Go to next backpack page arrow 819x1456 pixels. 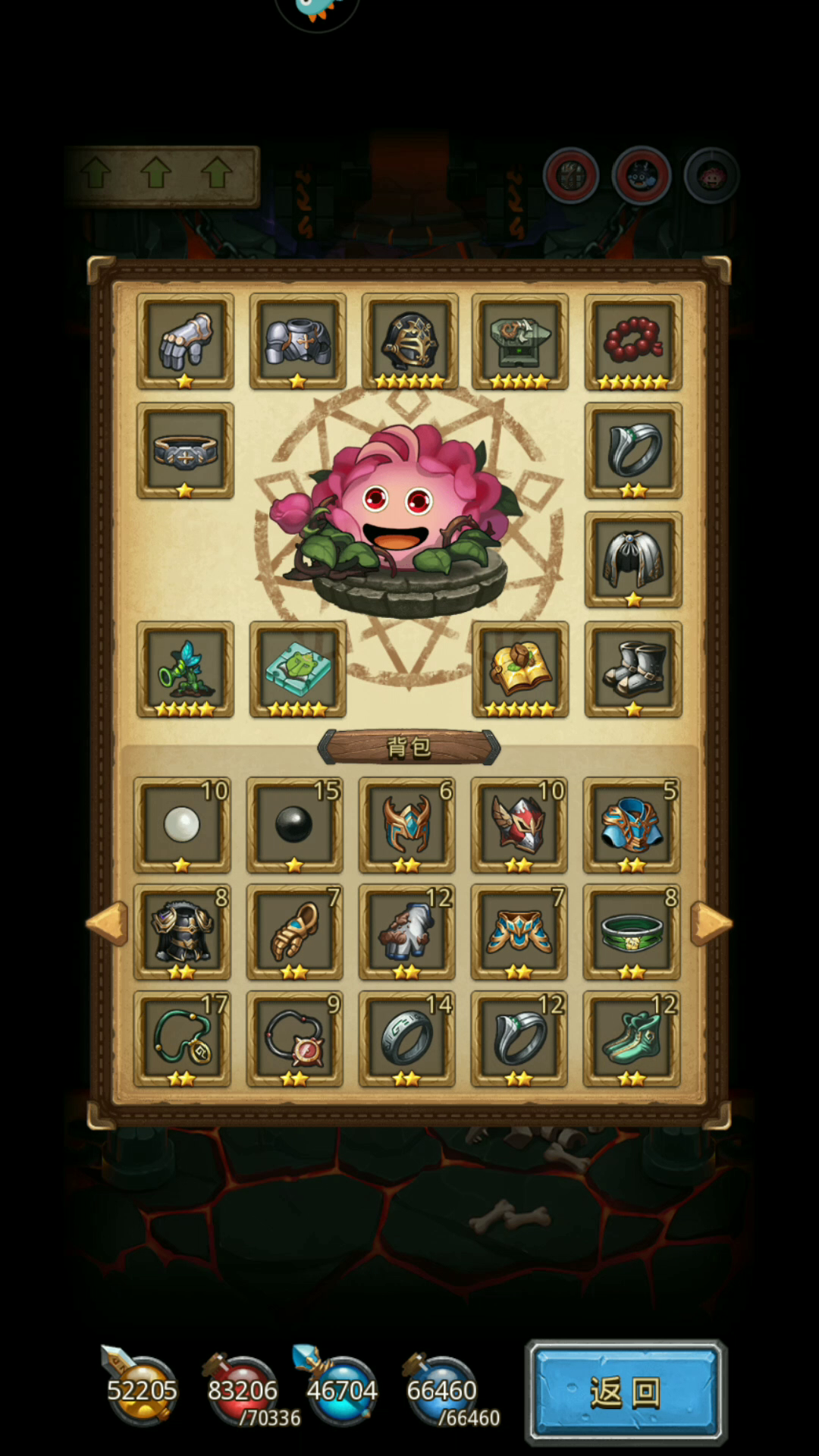(x=711, y=924)
